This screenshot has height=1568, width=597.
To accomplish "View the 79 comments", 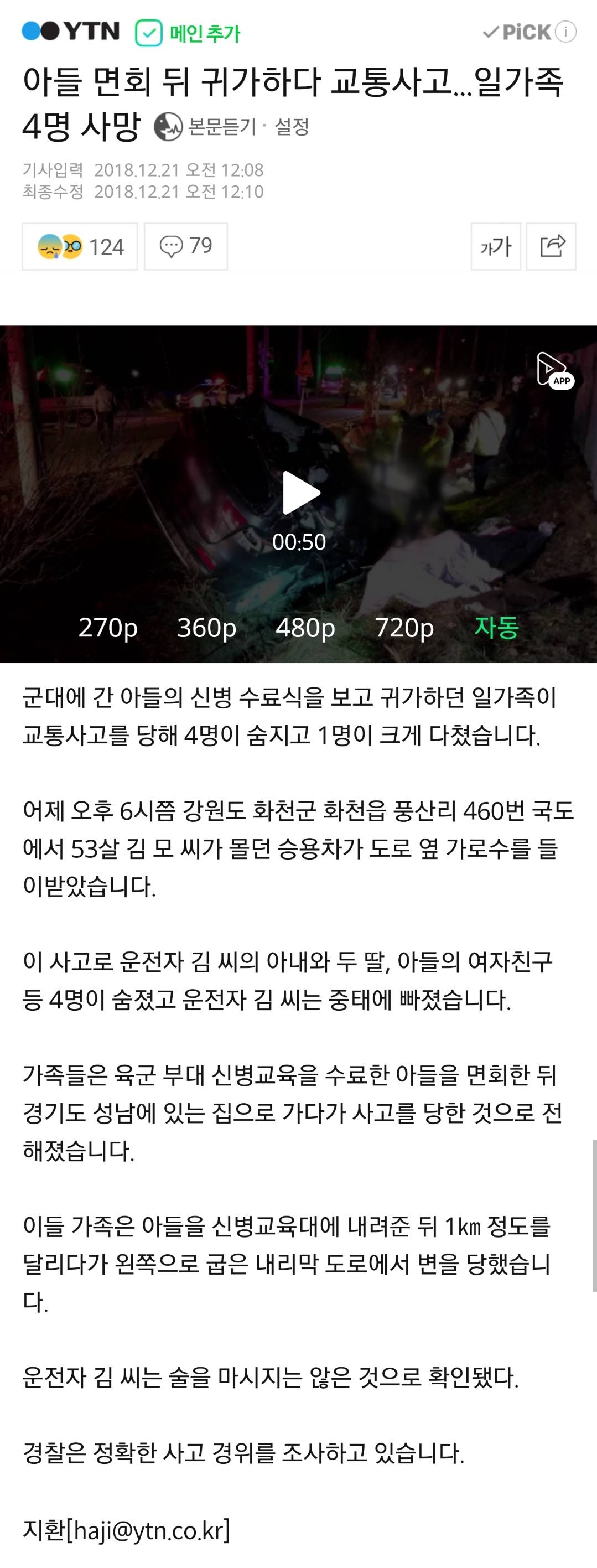I will [x=185, y=246].
